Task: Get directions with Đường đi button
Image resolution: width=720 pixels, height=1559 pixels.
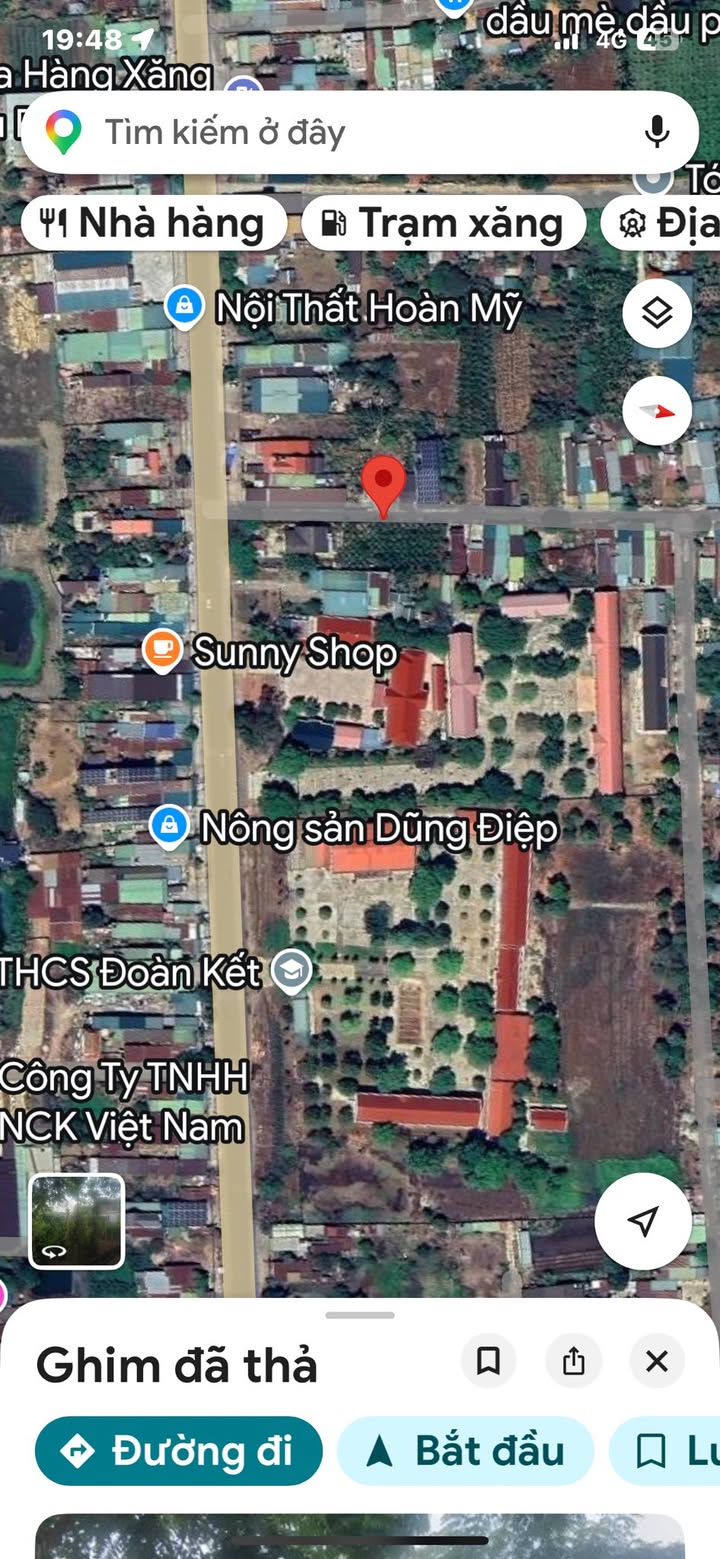Action: 179,1451
